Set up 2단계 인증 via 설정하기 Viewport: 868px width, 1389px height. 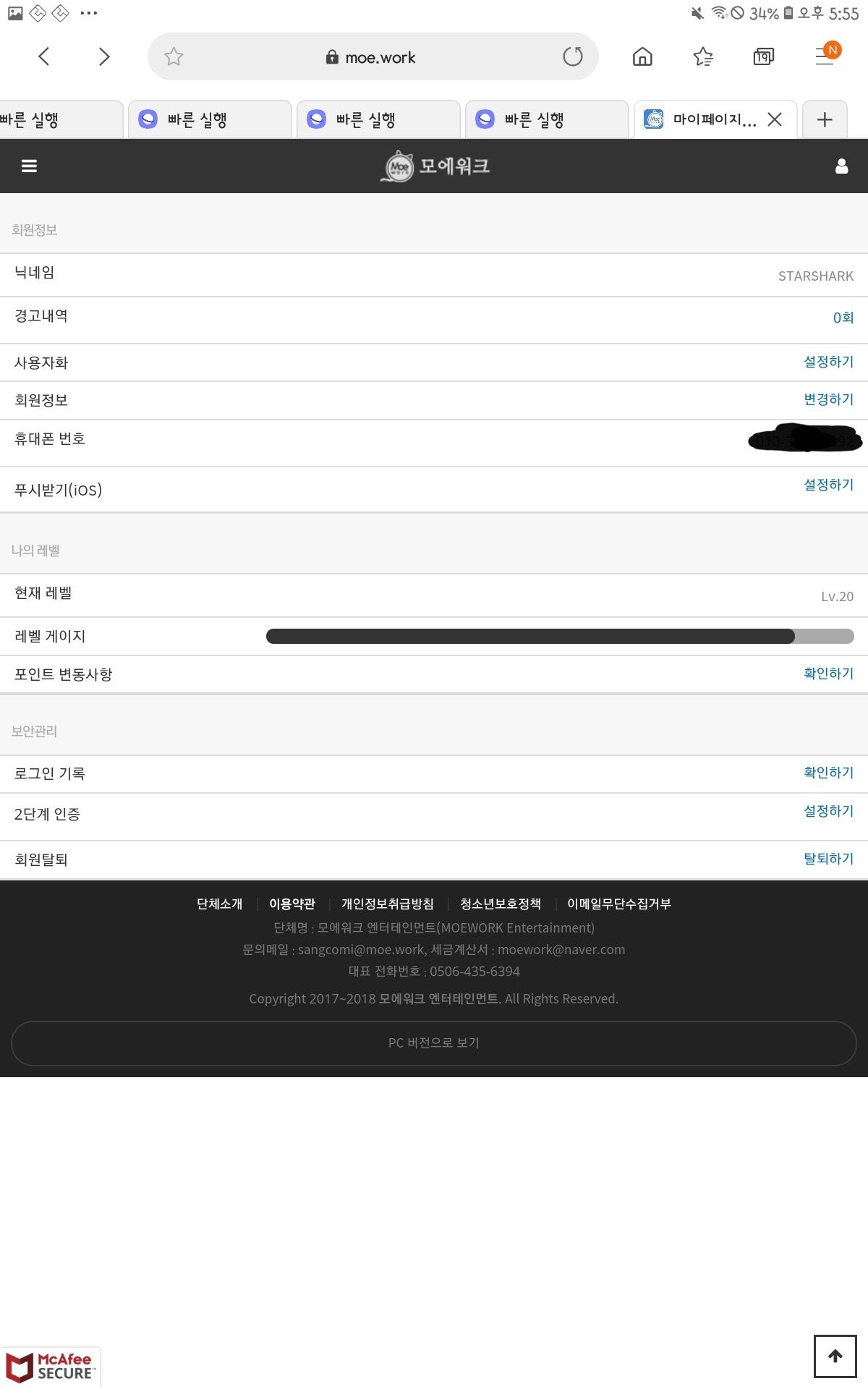point(829,810)
